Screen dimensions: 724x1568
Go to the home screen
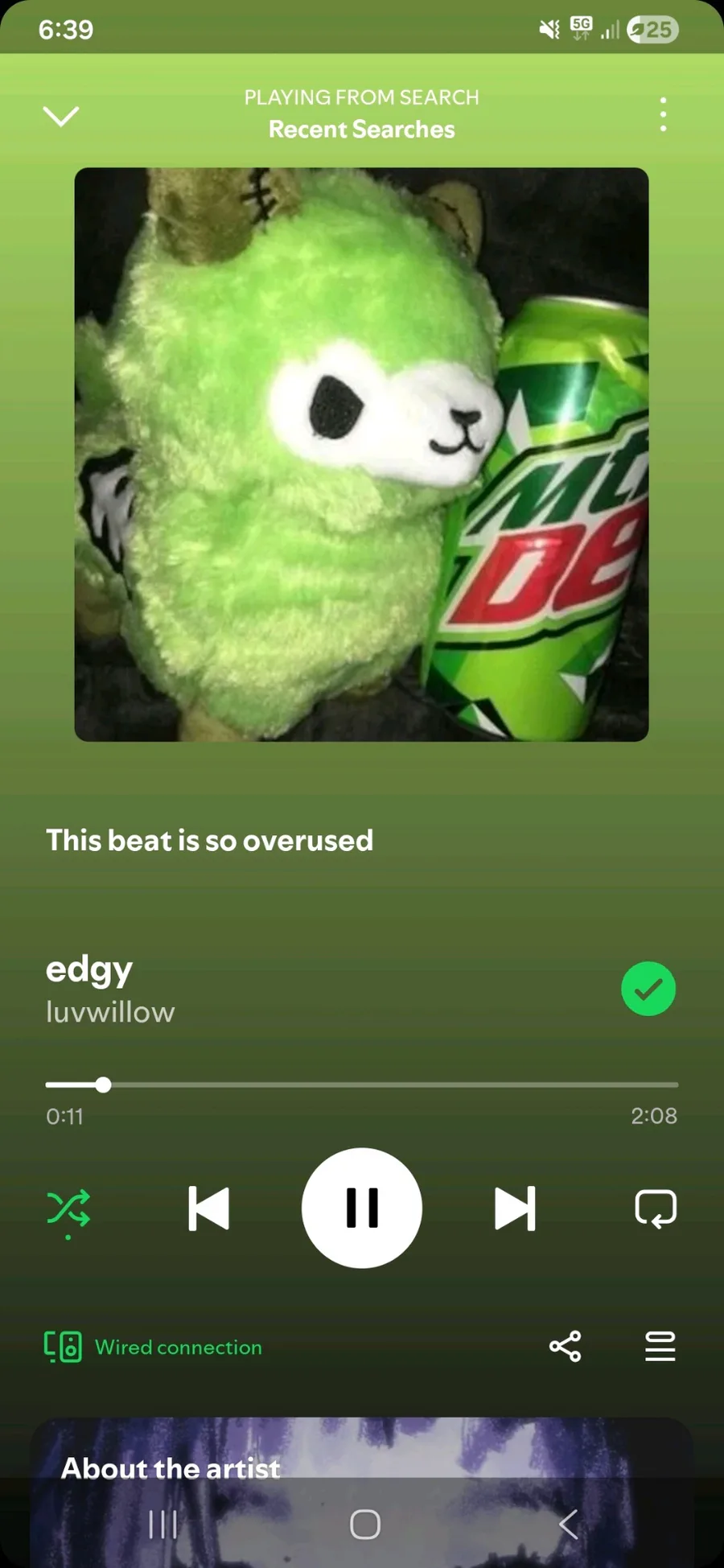[364, 1524]
